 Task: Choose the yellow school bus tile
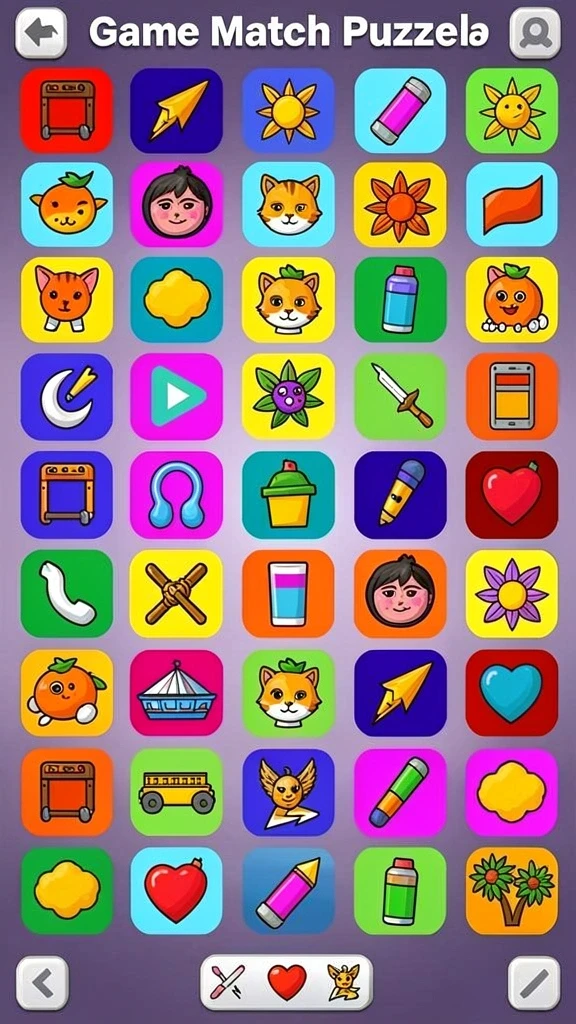pos(177,792)
